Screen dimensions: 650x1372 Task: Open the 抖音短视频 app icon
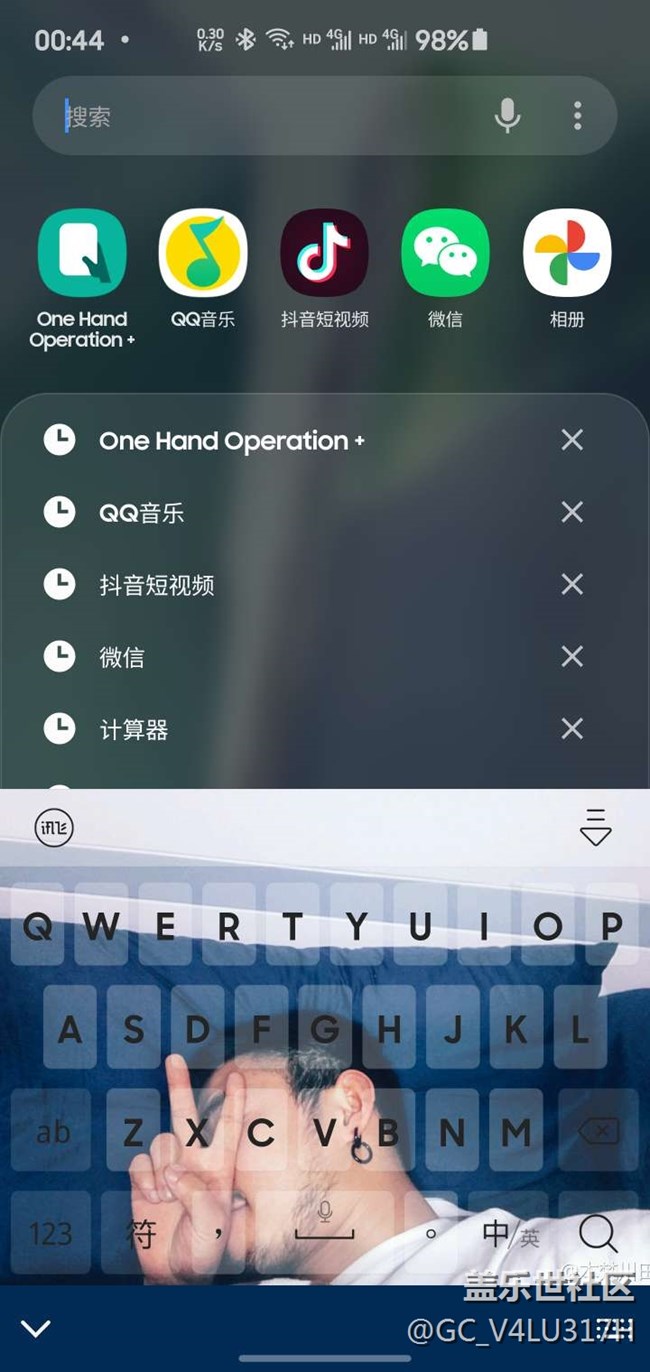pyautogui.click(x=324, y=253)
